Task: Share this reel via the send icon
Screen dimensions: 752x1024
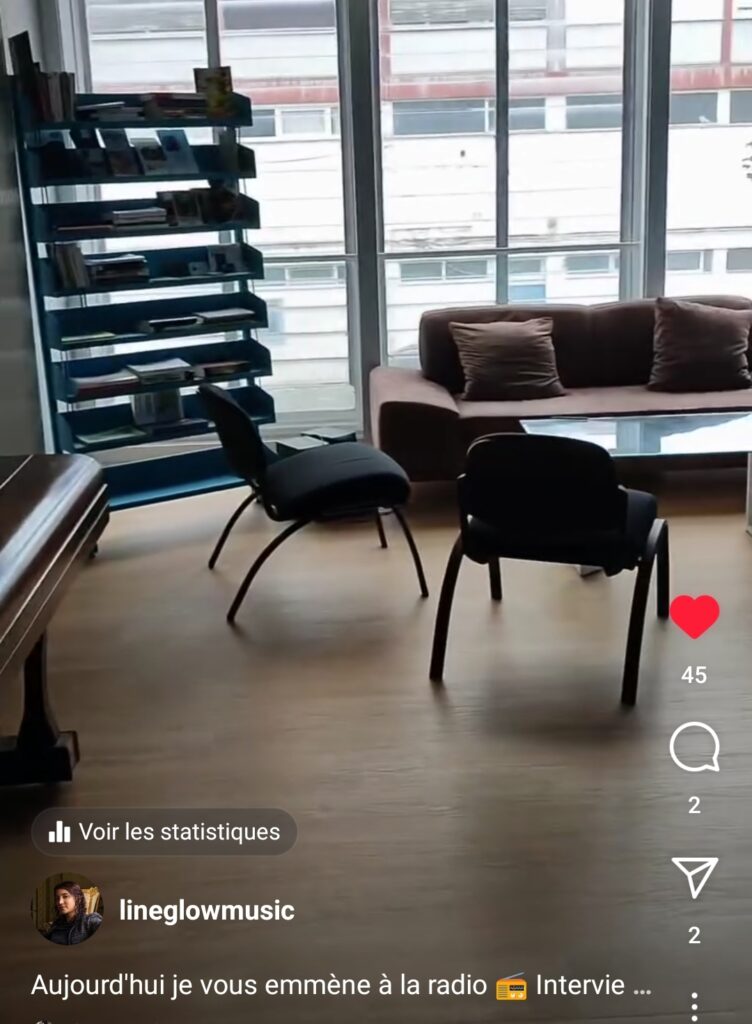Action: pyautogui.click(x=694, y=877)
